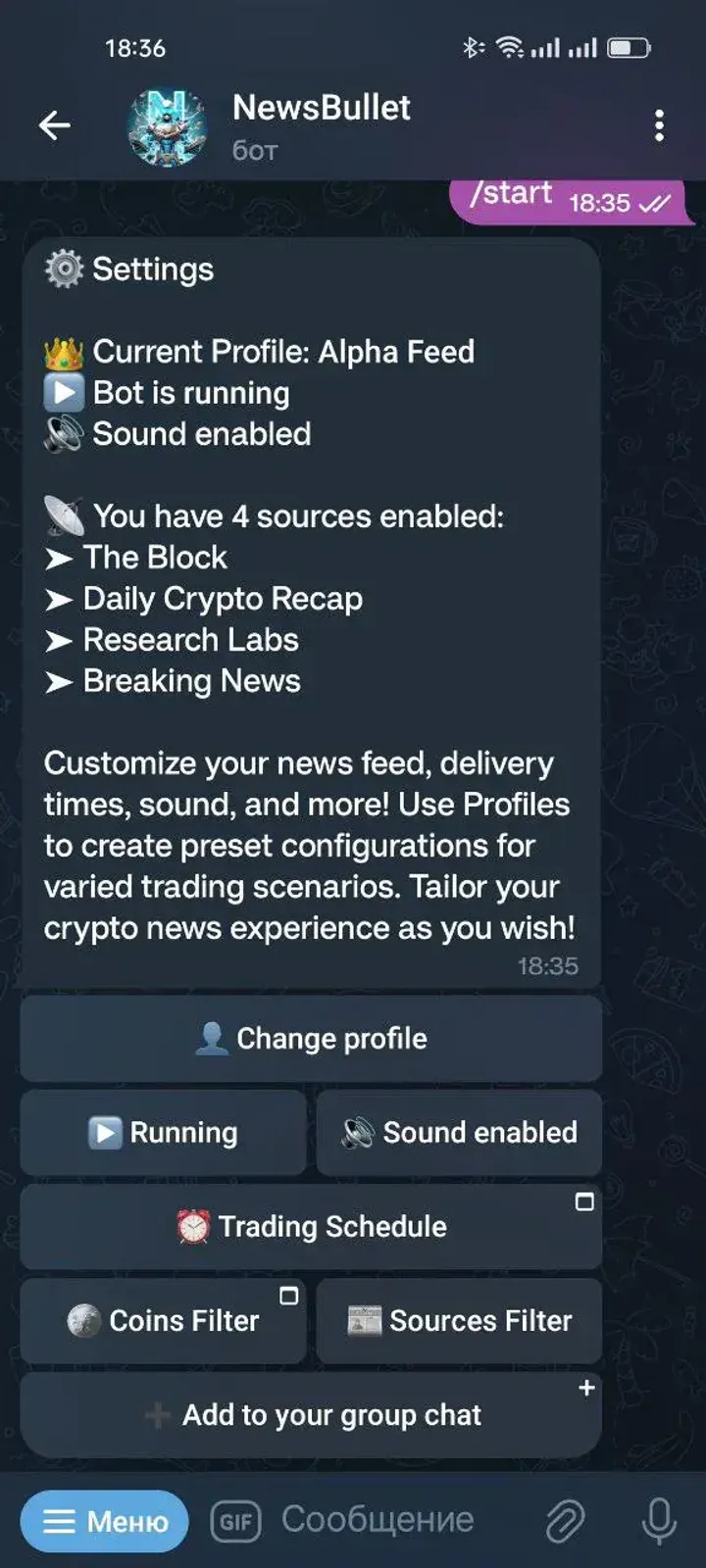Click the GIF icon in message bar
Screen dimensions: 706x1568
tap(235, 1520)
